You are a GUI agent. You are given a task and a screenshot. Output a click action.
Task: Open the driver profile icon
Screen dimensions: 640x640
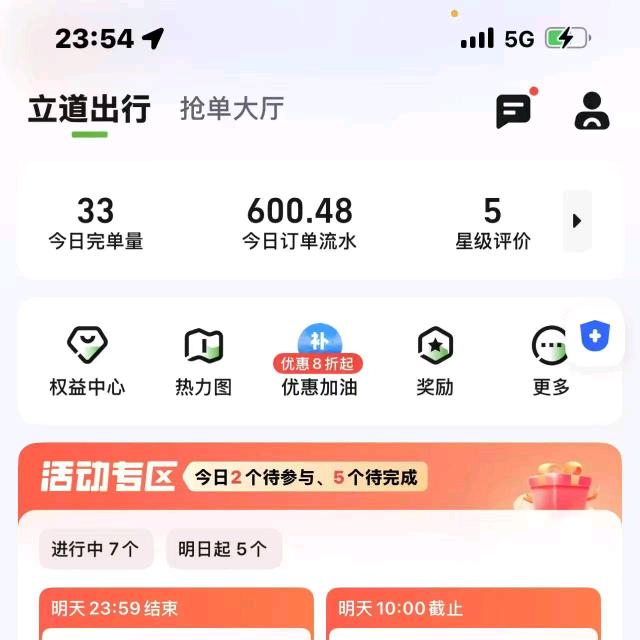[591, 110]
